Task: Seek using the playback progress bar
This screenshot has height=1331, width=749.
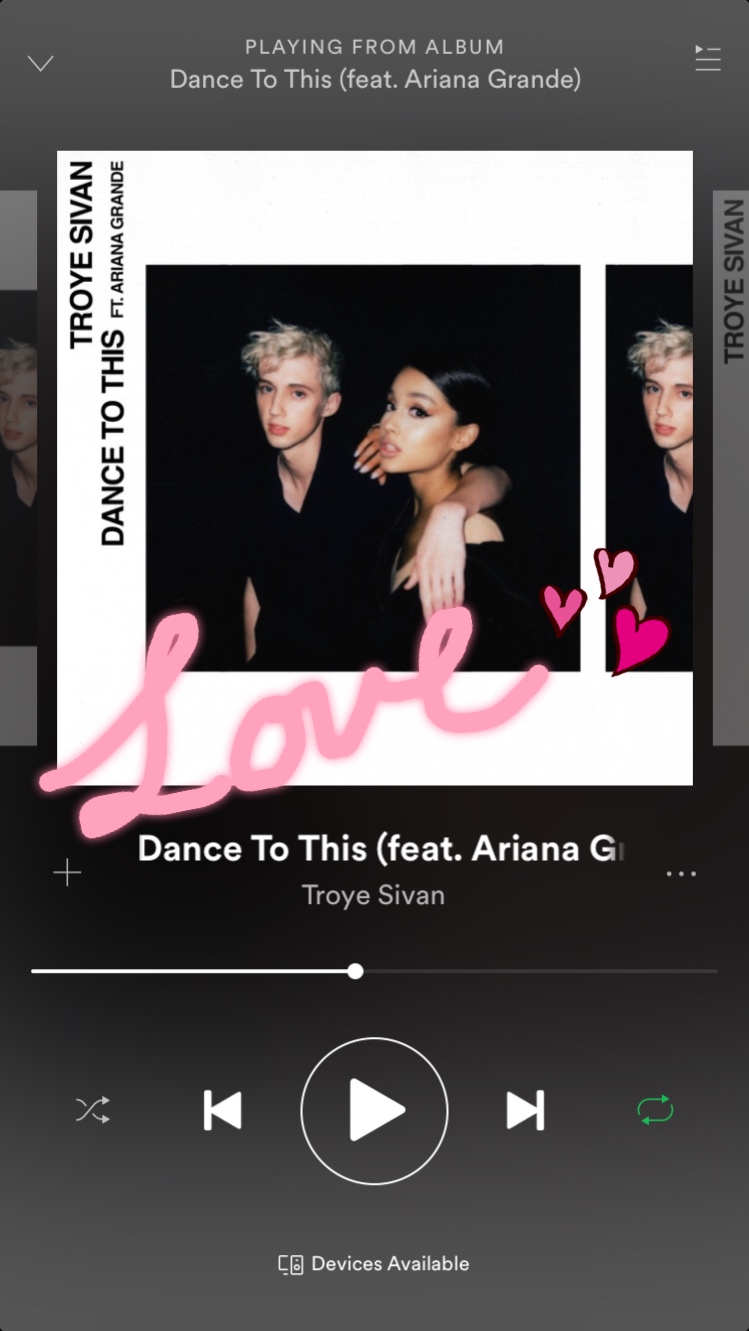Action: click(x=355, y=971)
